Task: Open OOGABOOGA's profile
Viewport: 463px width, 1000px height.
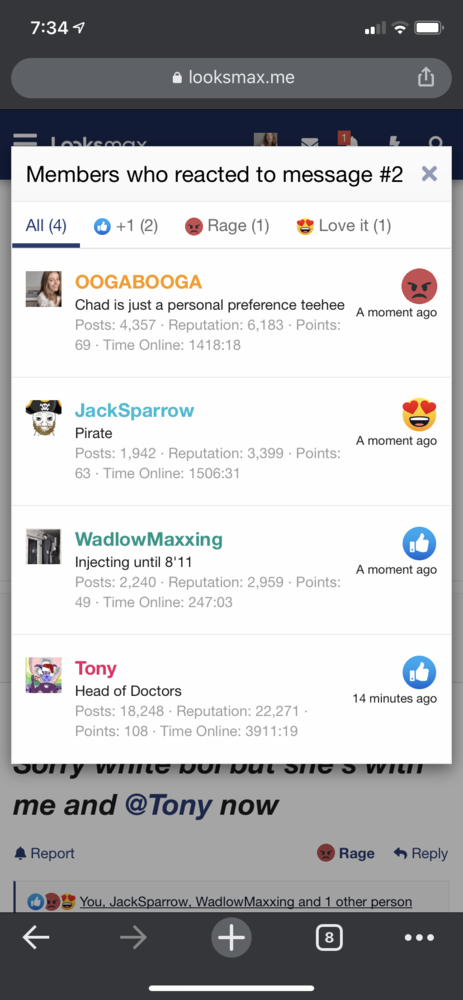Action: point(138,282)
